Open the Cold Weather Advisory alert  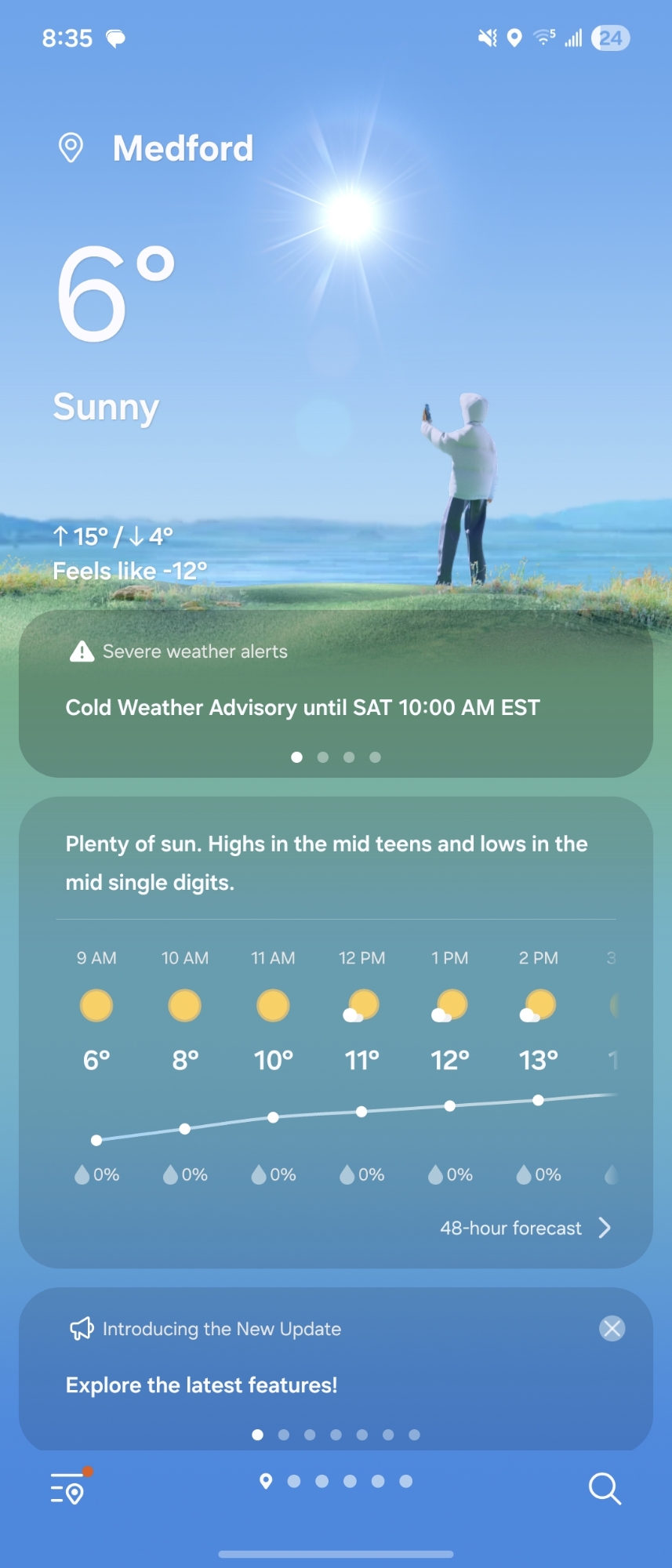click(303, 707)
